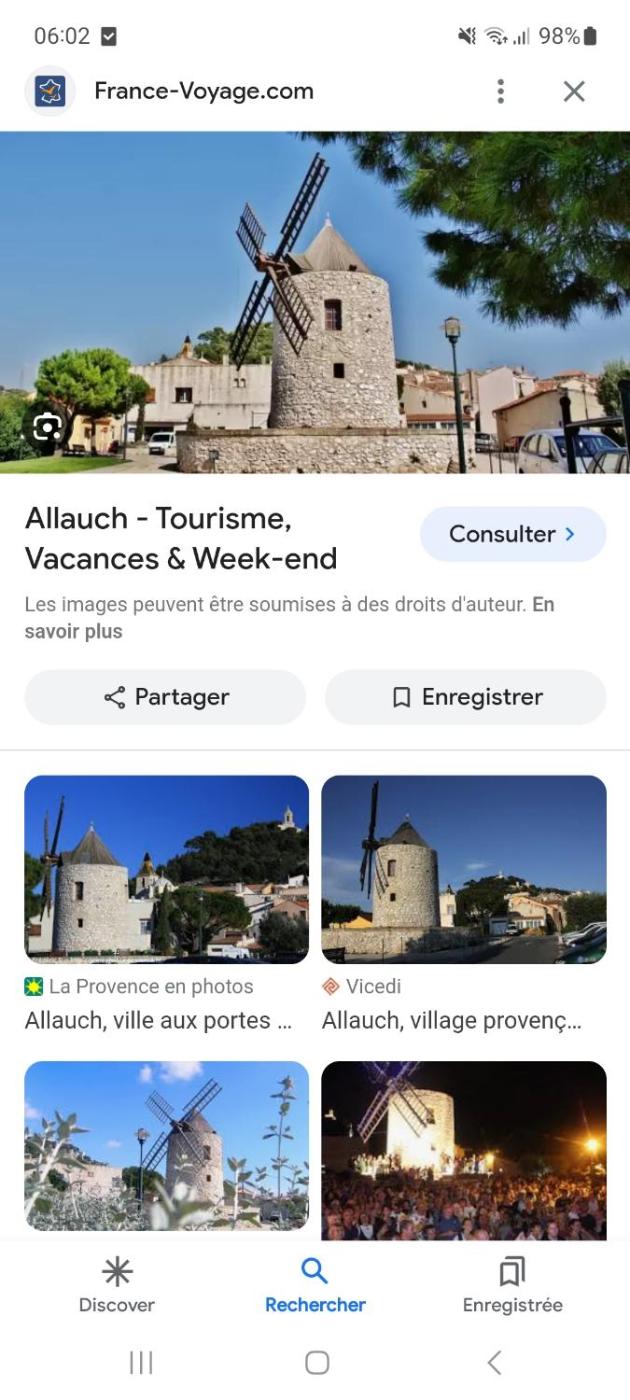Save the image with Enregistrer
Image resolution: width=630 pixels, height=1400 pixels.
[465, 697]
